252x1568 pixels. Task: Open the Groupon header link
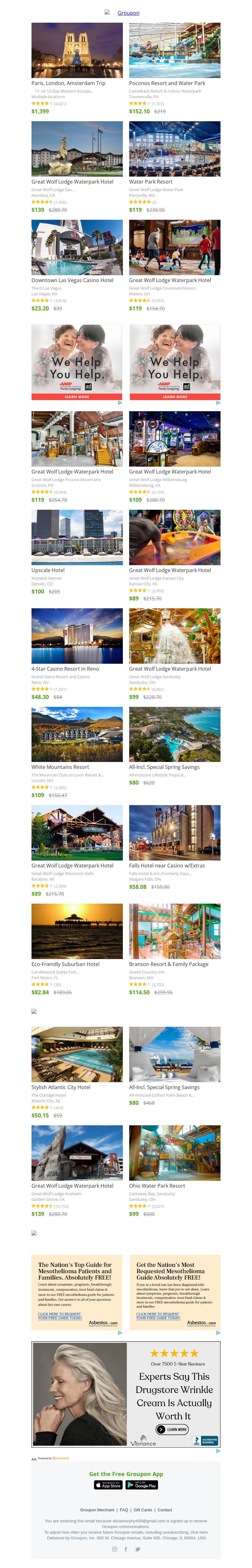128,13
